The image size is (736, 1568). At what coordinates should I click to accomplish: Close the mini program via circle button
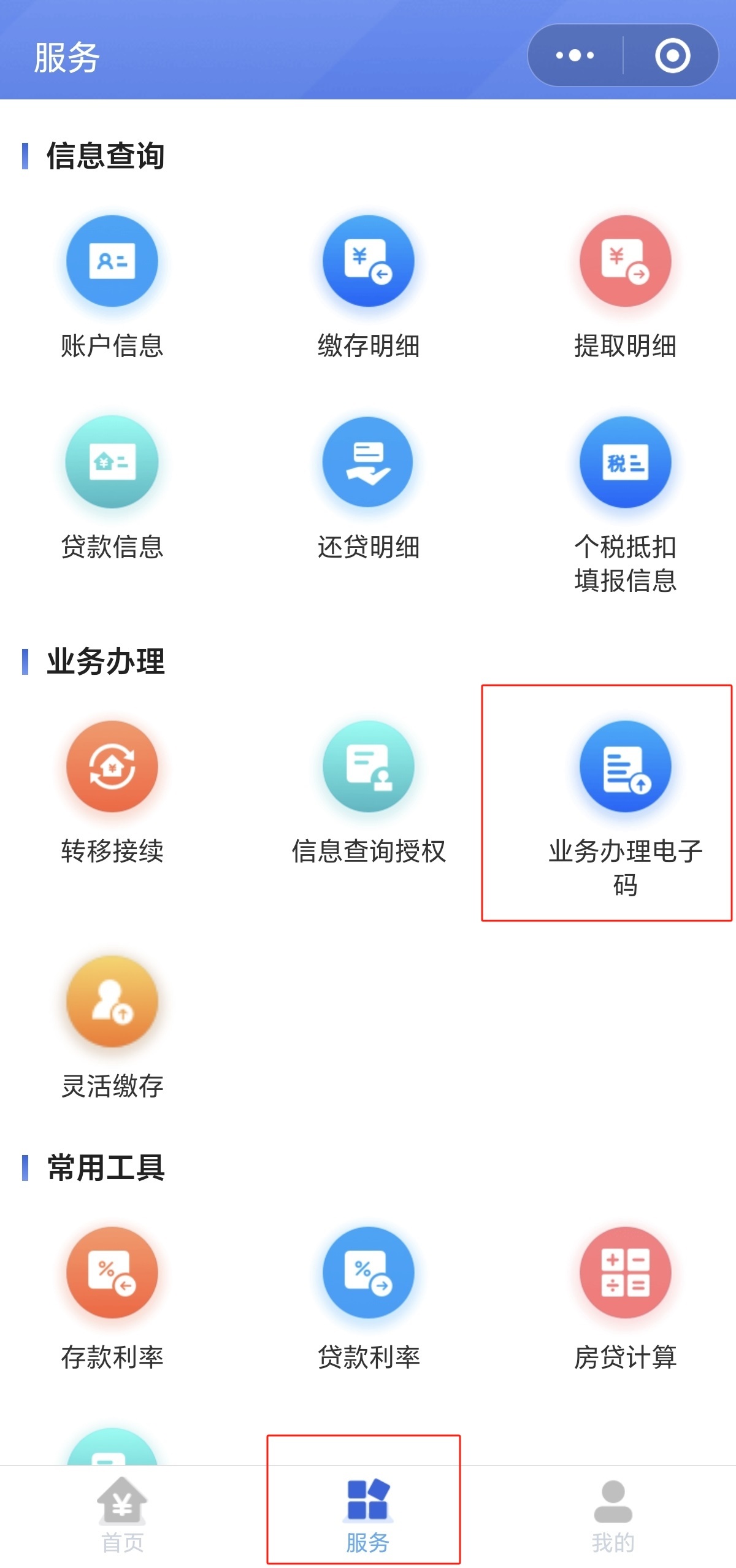pos(672,55)
